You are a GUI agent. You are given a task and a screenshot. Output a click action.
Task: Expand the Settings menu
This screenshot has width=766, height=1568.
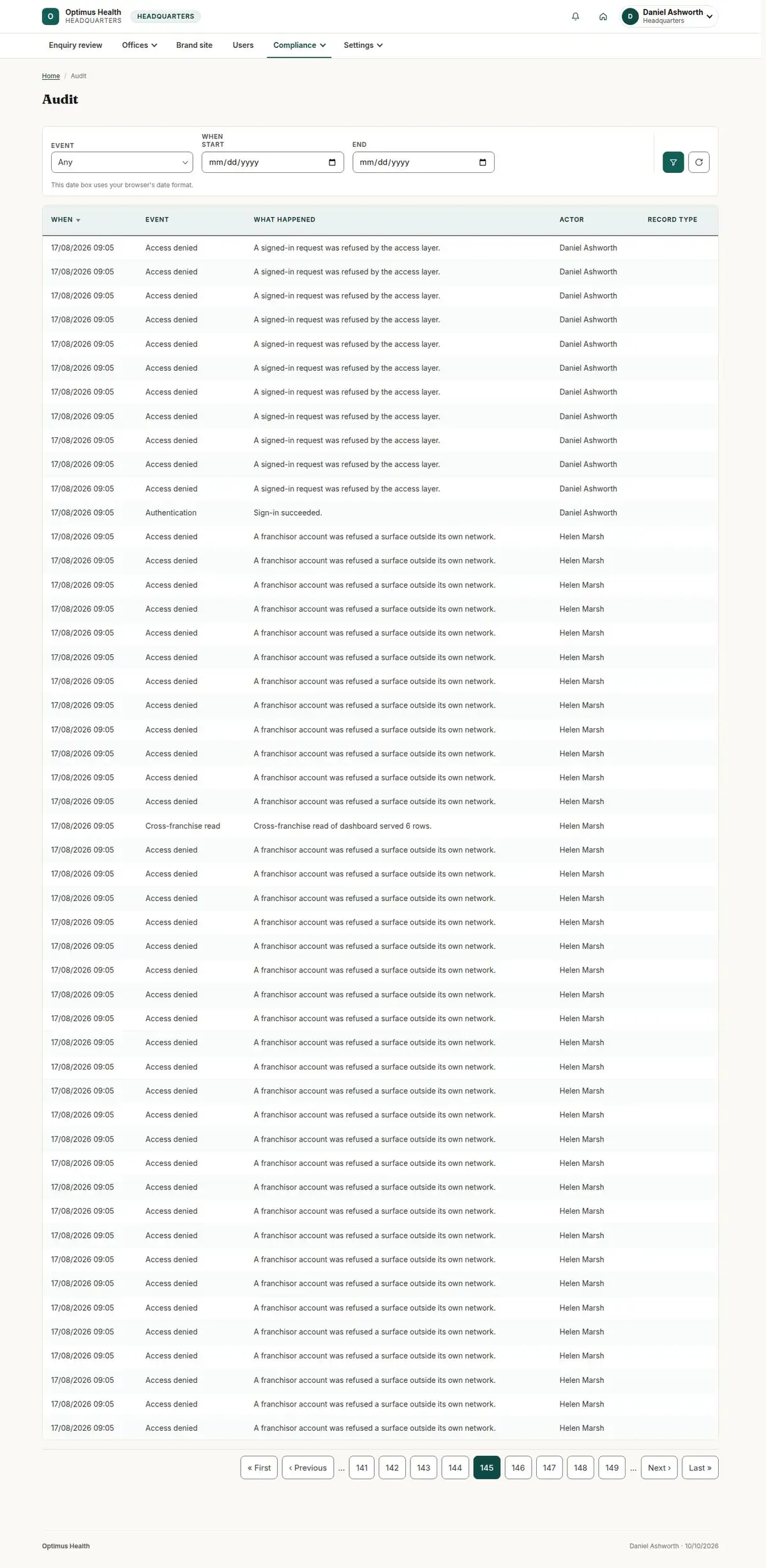point(363,45)
